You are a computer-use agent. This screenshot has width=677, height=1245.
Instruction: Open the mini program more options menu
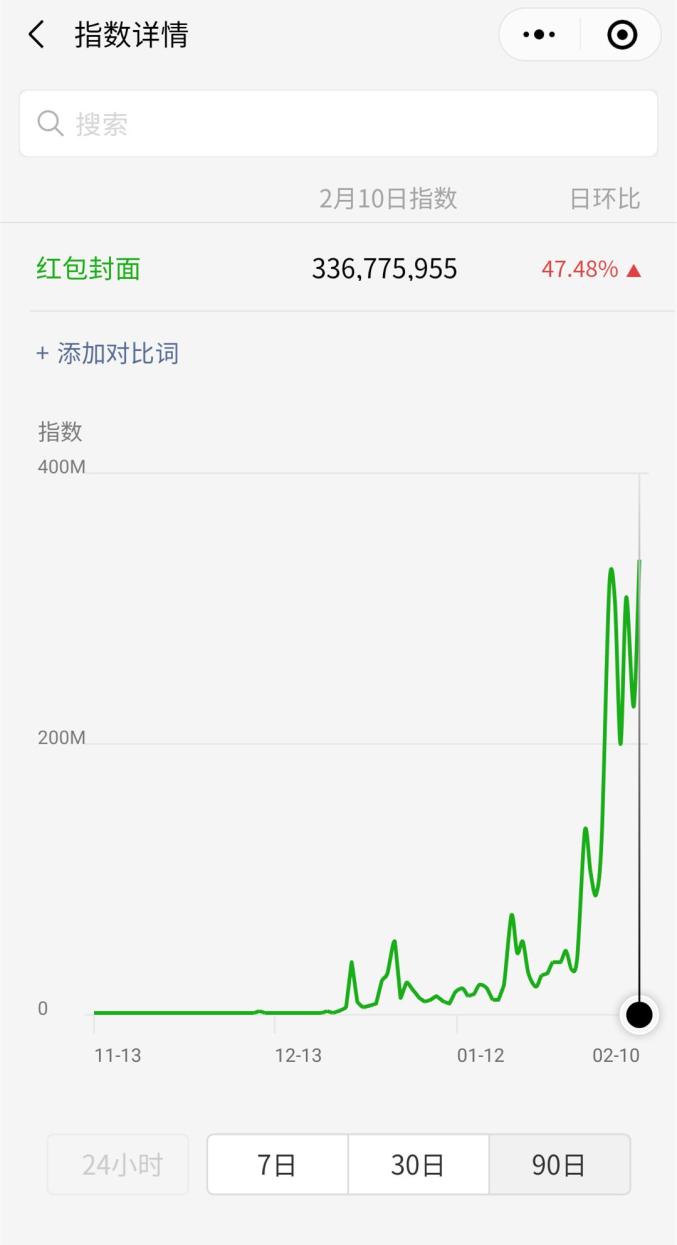[x=540, y=35]
